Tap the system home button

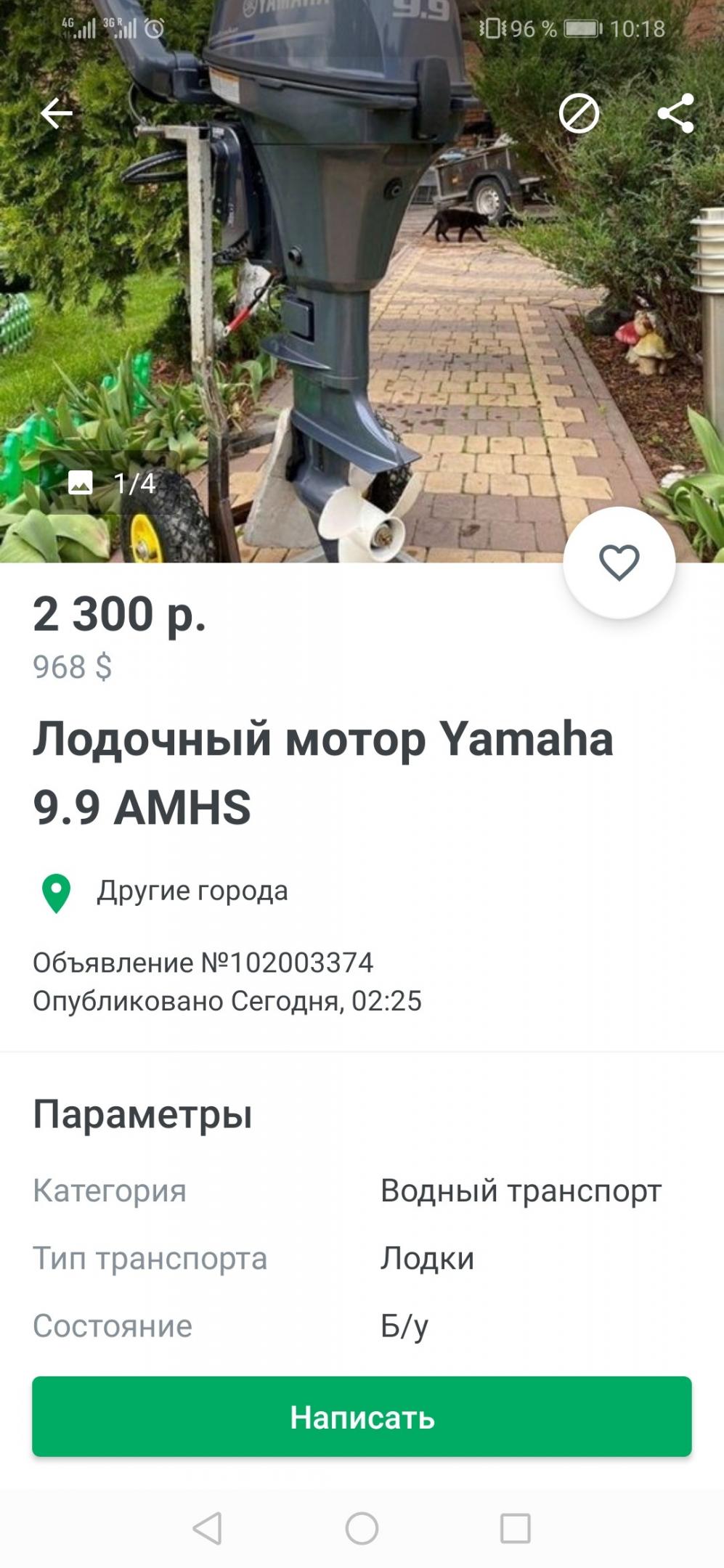362,1528
